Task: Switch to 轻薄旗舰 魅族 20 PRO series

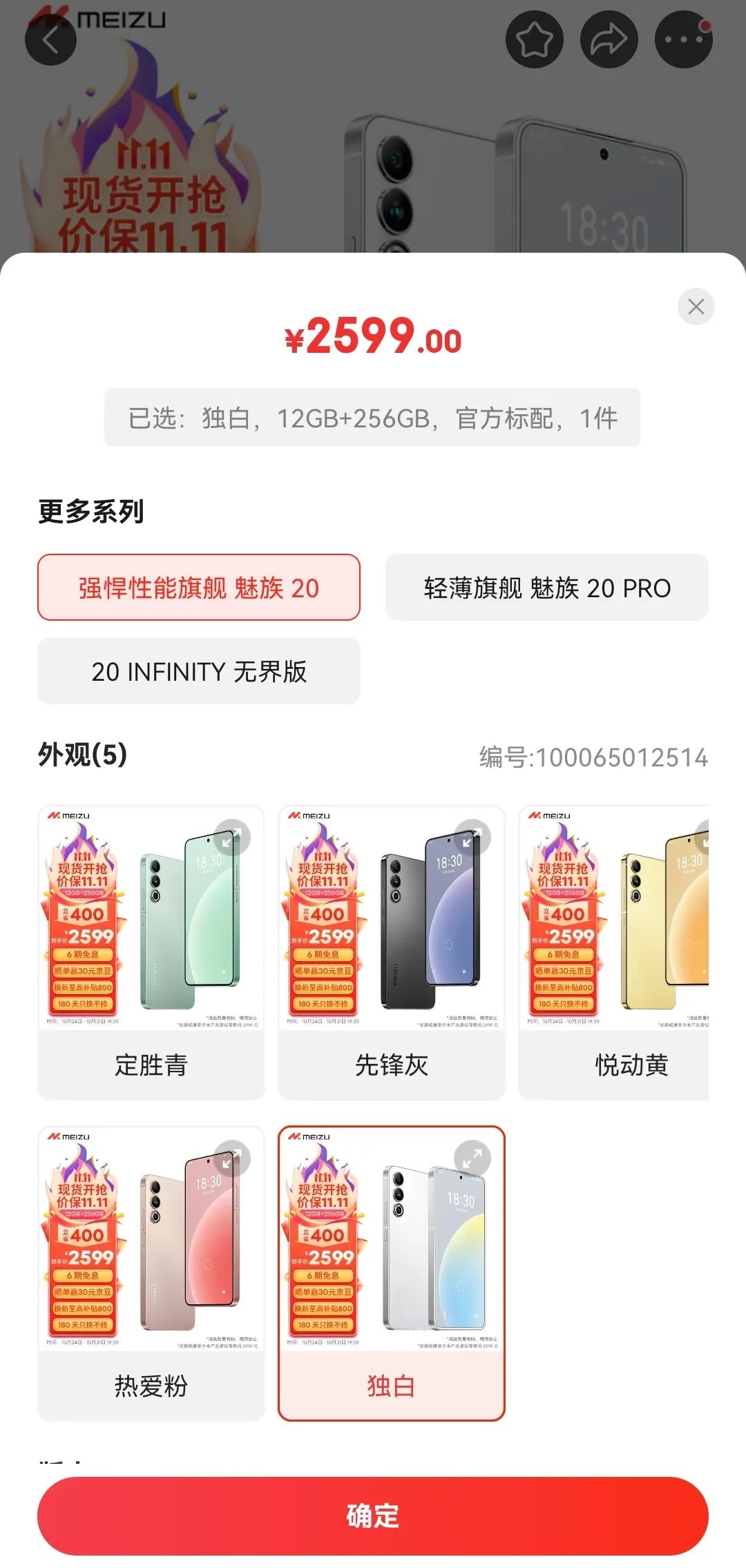Action: tap(546, 589)
